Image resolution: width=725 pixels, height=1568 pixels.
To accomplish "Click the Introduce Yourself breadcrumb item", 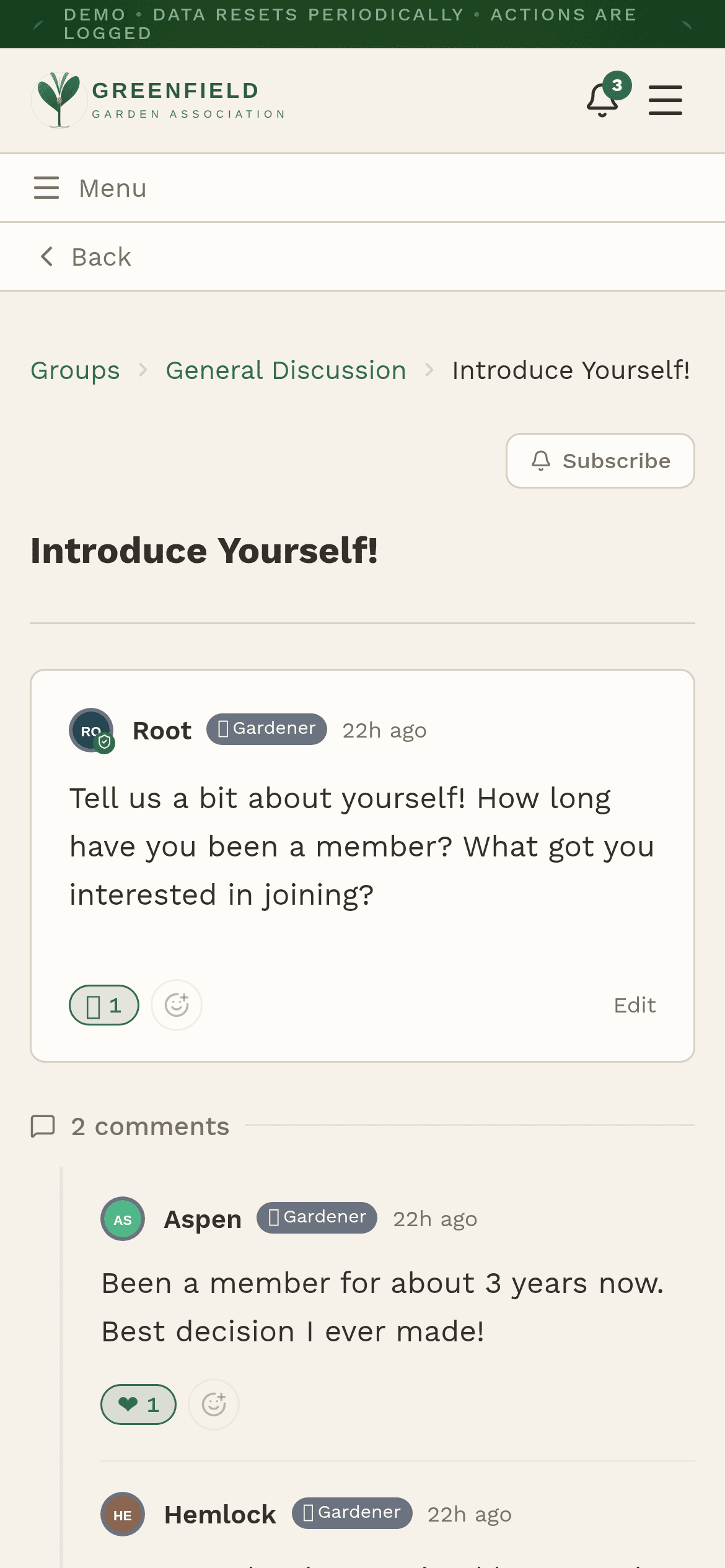I will pyautogui.click(x=571, y=369).
